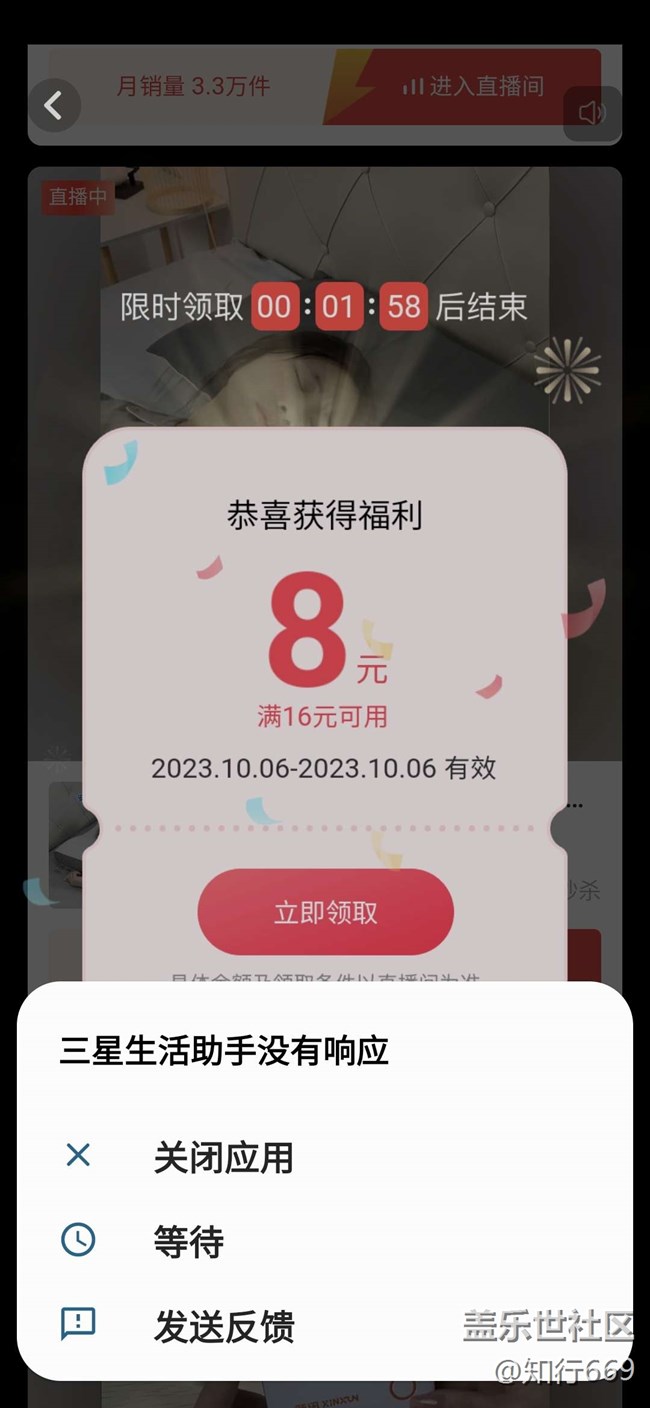Screen dimensions: 650x1408
Task: Go back using the top-left arrow
Action: (54, 105)
